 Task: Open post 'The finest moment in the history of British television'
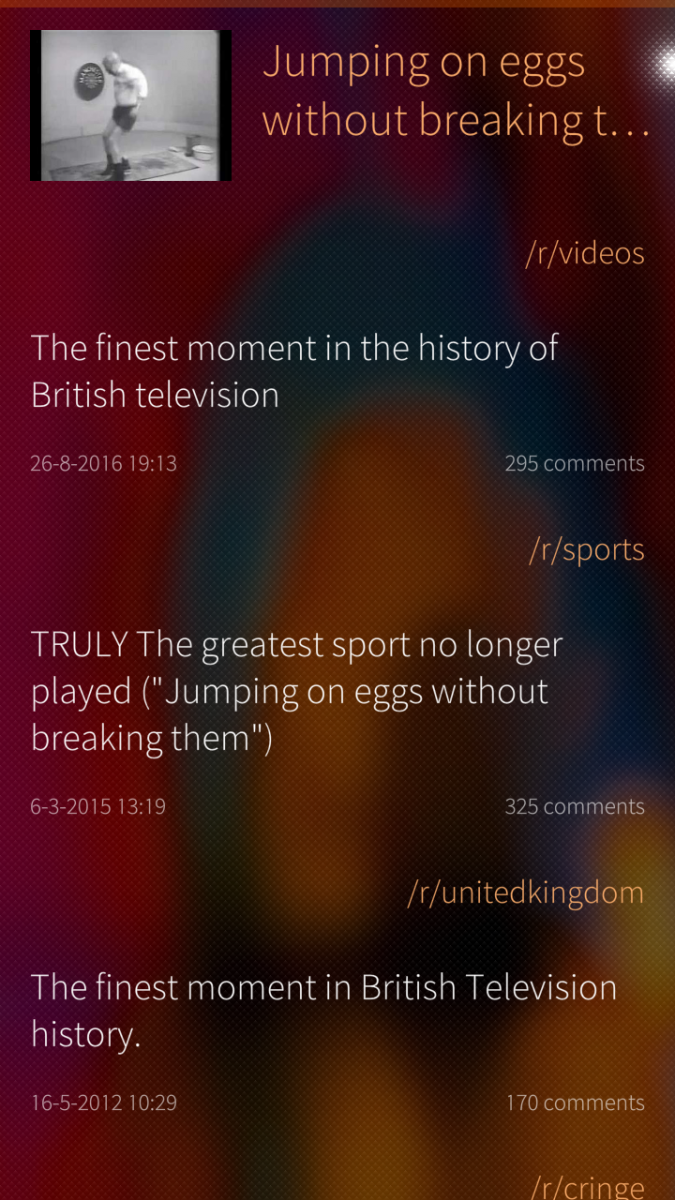click(294, 371)
